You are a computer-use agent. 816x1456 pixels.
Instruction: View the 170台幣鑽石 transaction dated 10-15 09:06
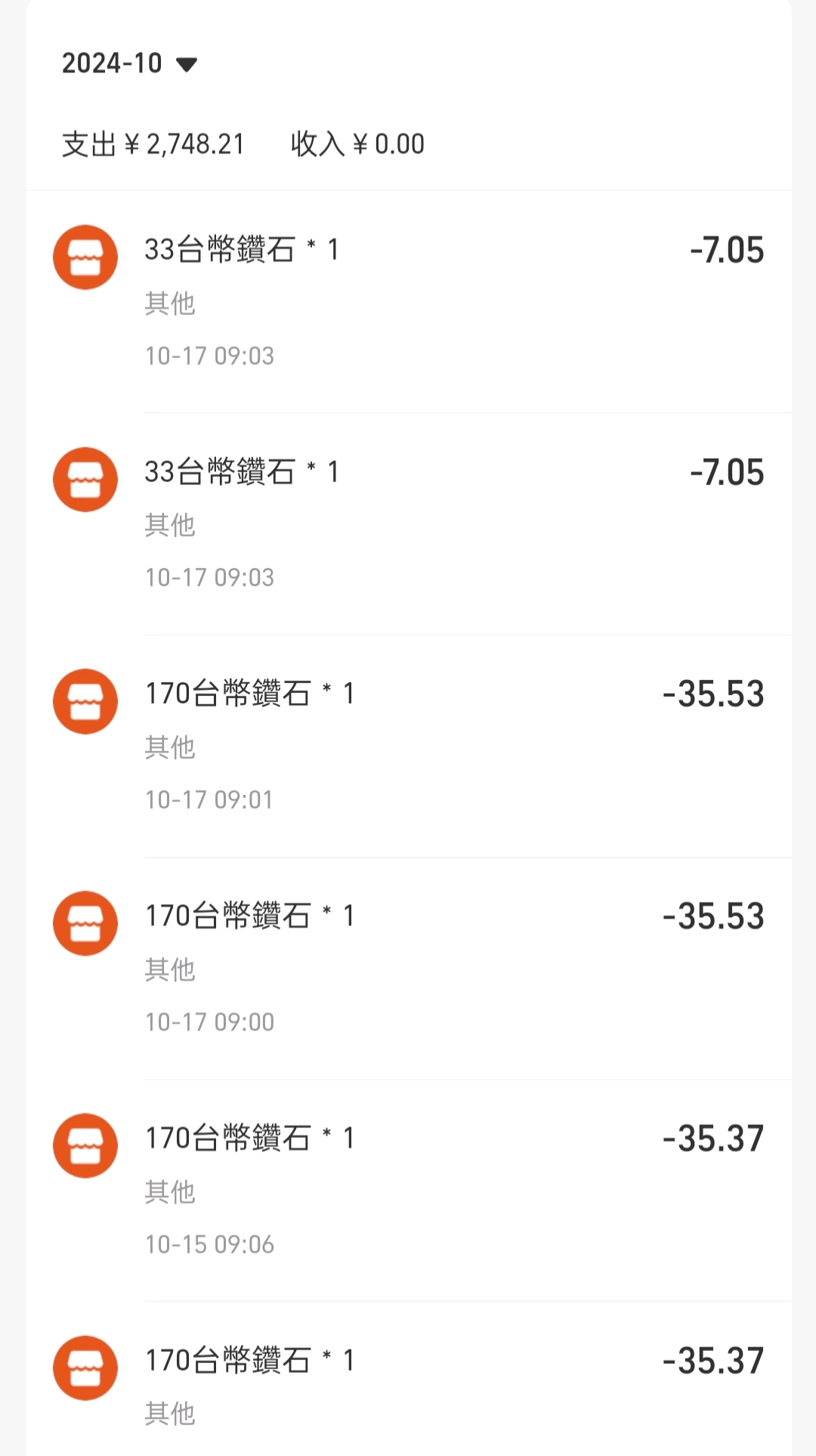[x=409, y=1191]
